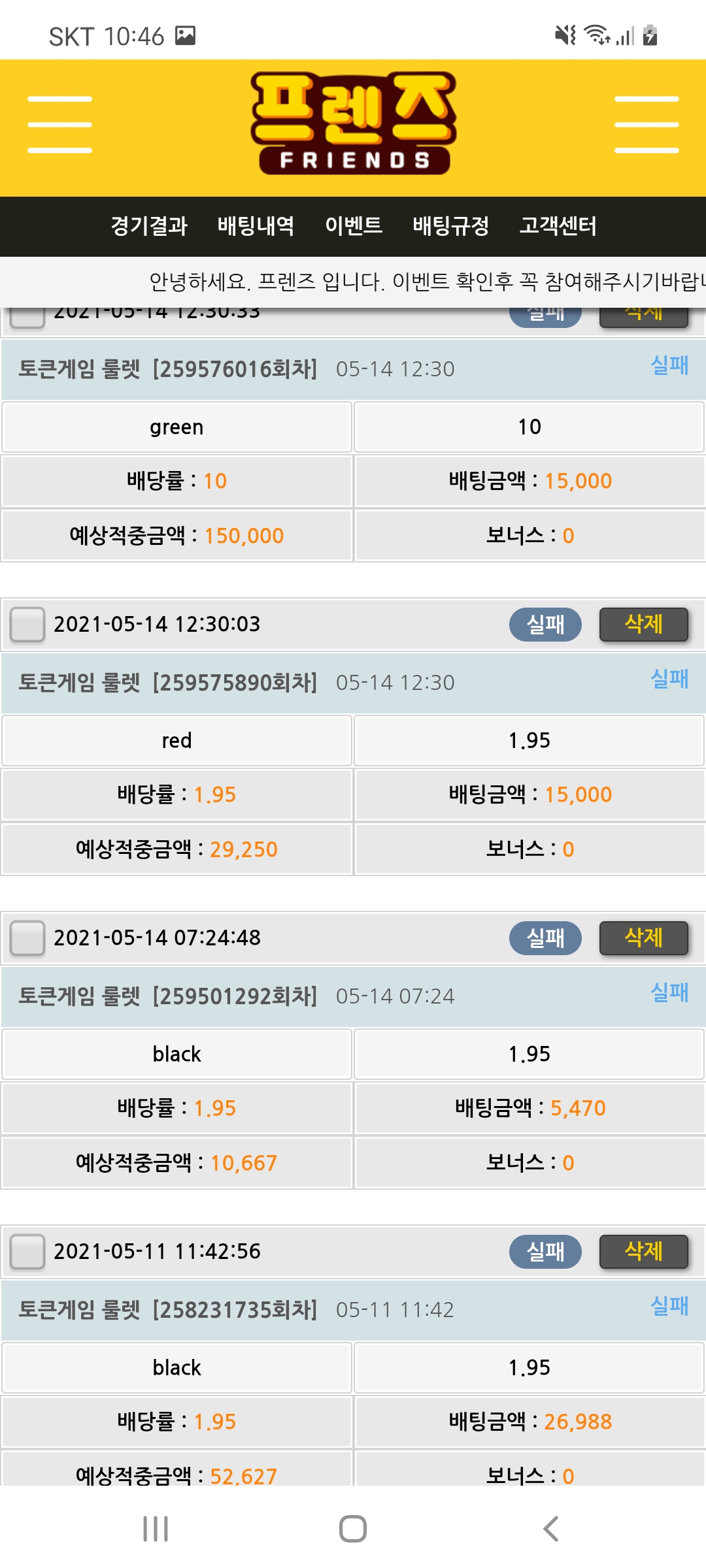Remove the 2021-05-11 11:42:56 bet entry
Screen dimensions: 706x1568
(643, 1252)
